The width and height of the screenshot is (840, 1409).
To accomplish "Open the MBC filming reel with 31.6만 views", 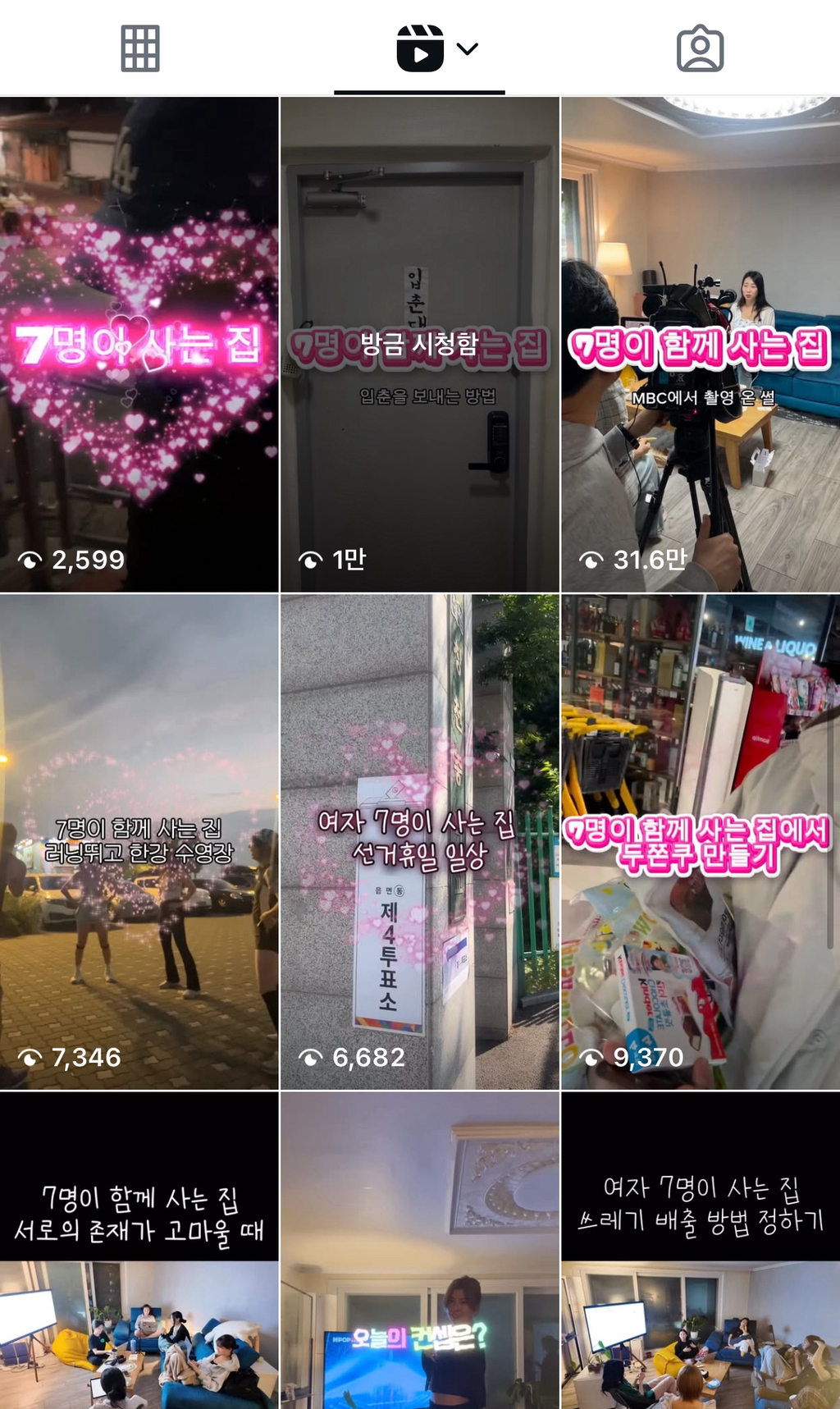I will coord(701,345).
